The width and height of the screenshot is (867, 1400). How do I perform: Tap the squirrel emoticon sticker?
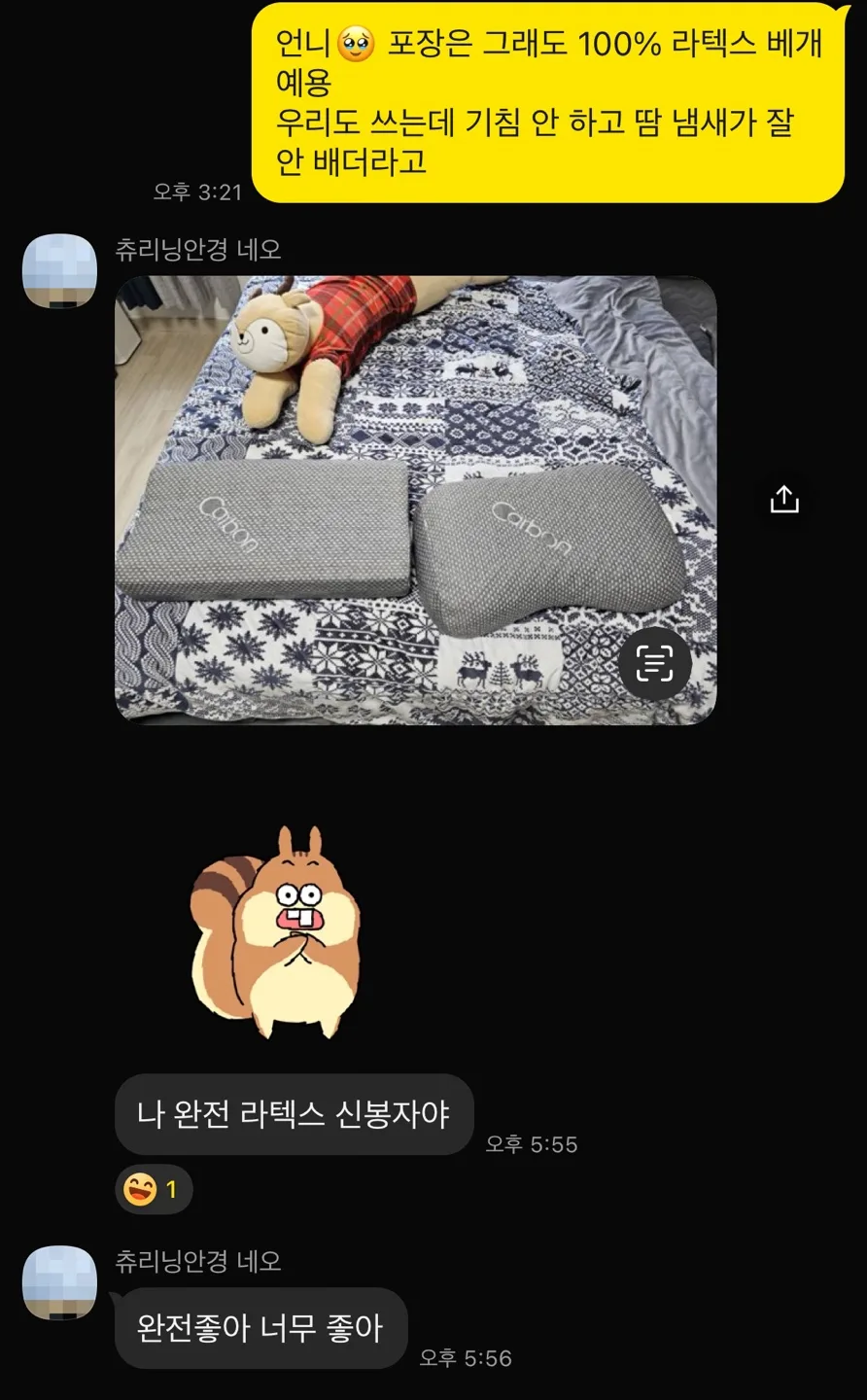click(x=275, y=933)
